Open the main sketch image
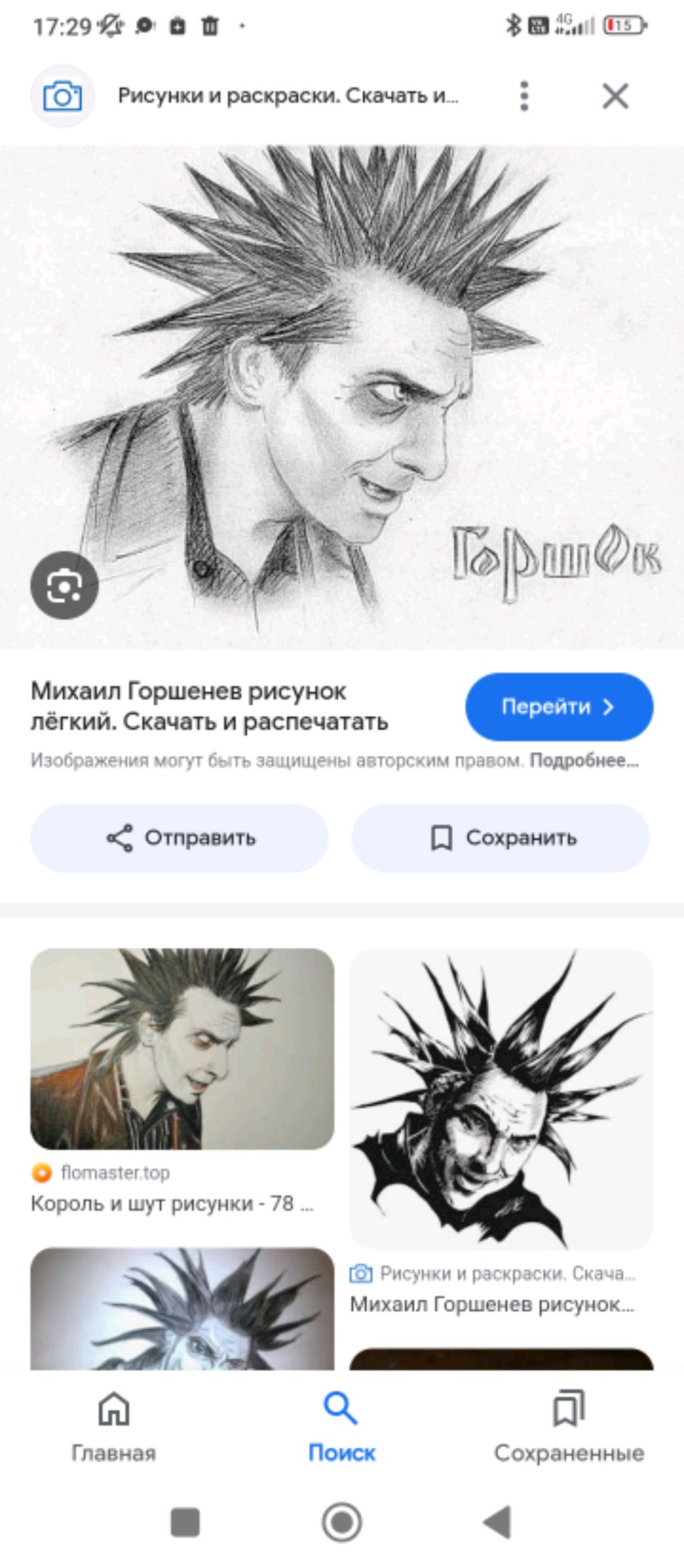 342,397
